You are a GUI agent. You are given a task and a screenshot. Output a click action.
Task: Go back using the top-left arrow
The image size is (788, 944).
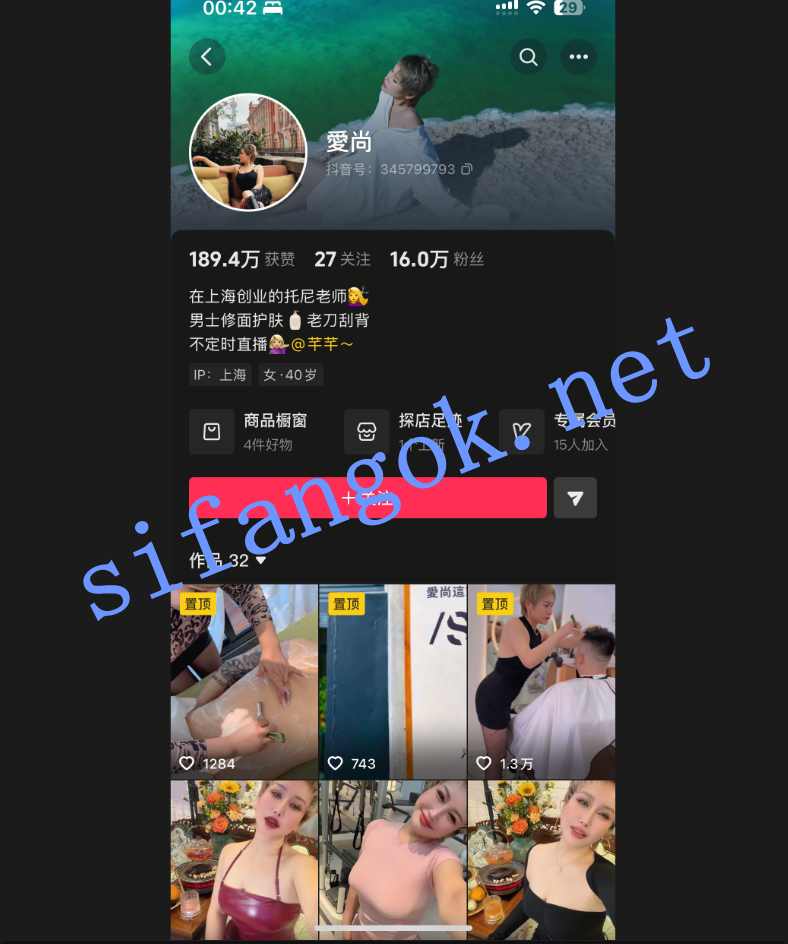coord(207,57)
